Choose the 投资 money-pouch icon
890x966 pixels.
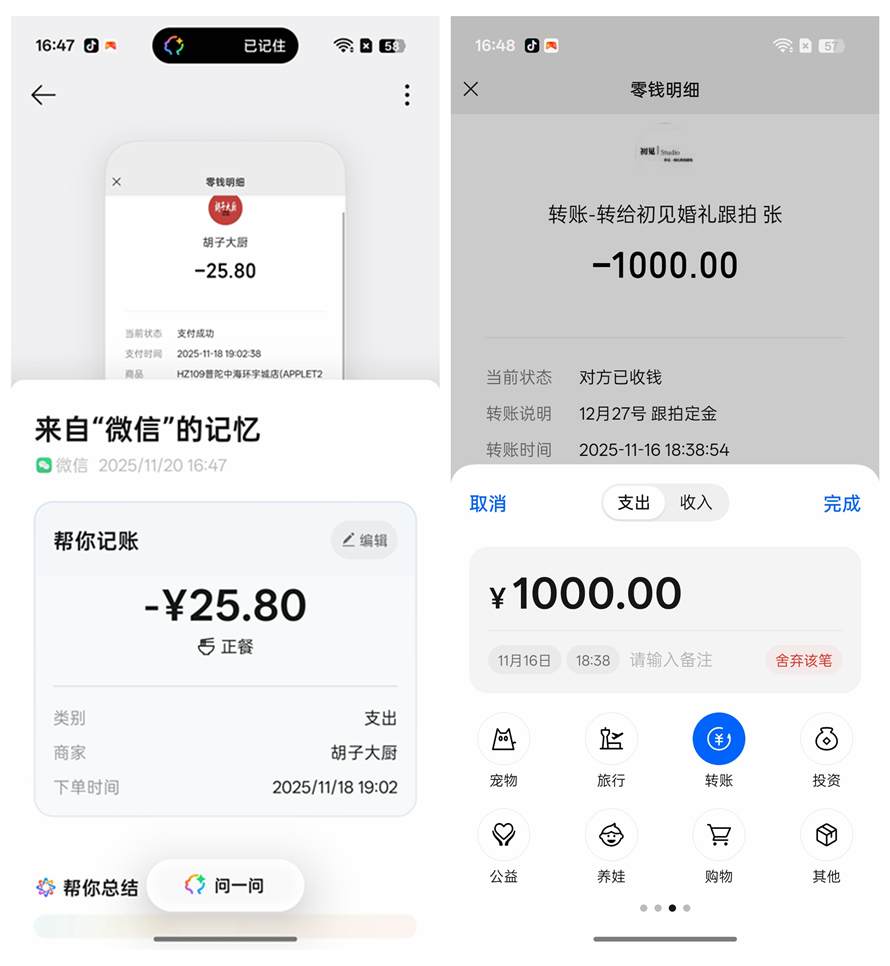pyautogui.click(x=826, y=738)
